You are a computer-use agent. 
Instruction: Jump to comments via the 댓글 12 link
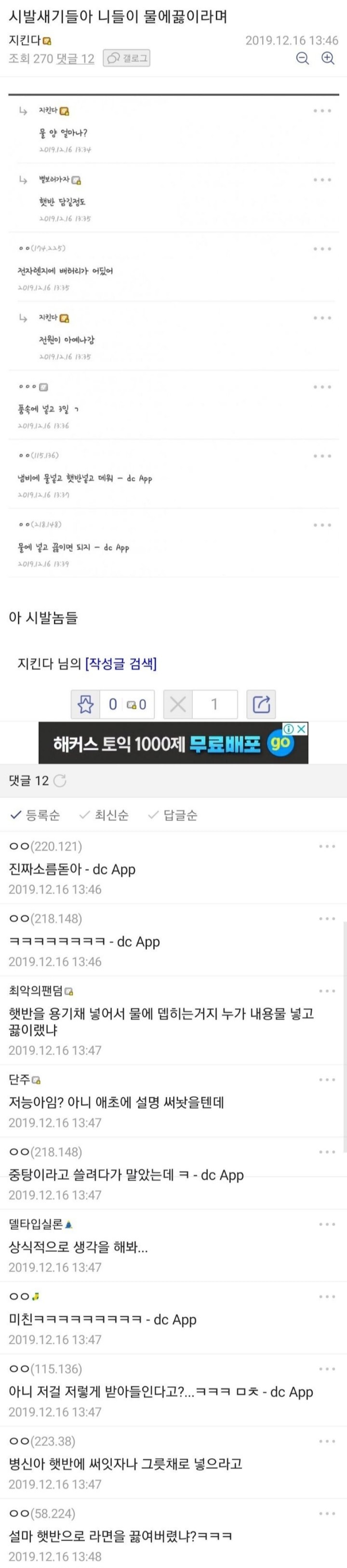click(x=75, y=59)
